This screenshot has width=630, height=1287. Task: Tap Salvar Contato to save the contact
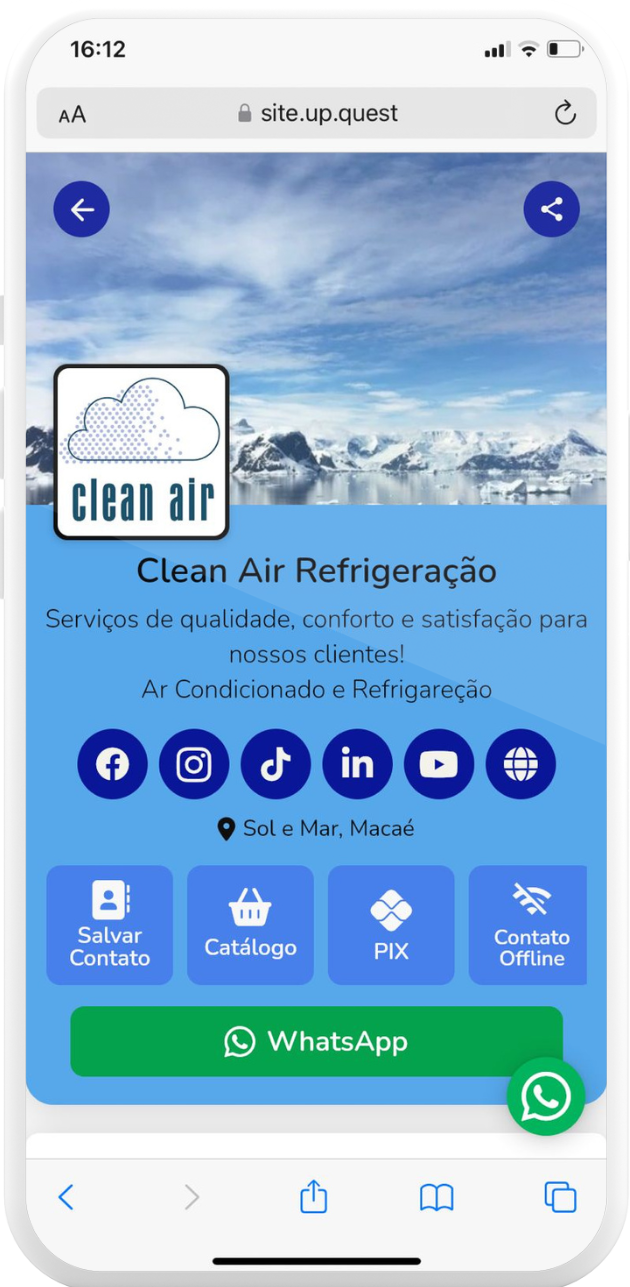click(x=110, y=925)
